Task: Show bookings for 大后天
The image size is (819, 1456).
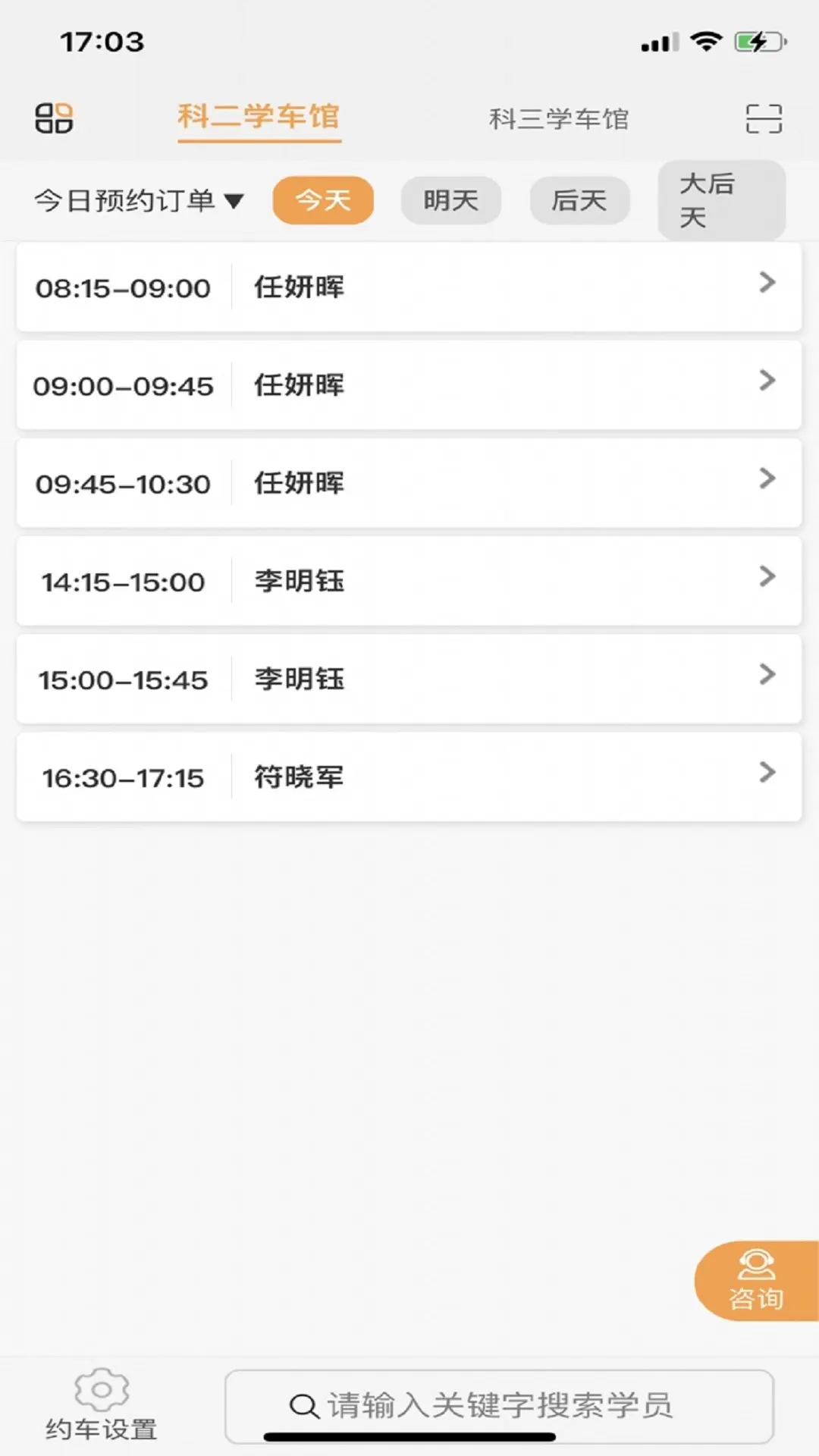Action: [x=720, y=201]
